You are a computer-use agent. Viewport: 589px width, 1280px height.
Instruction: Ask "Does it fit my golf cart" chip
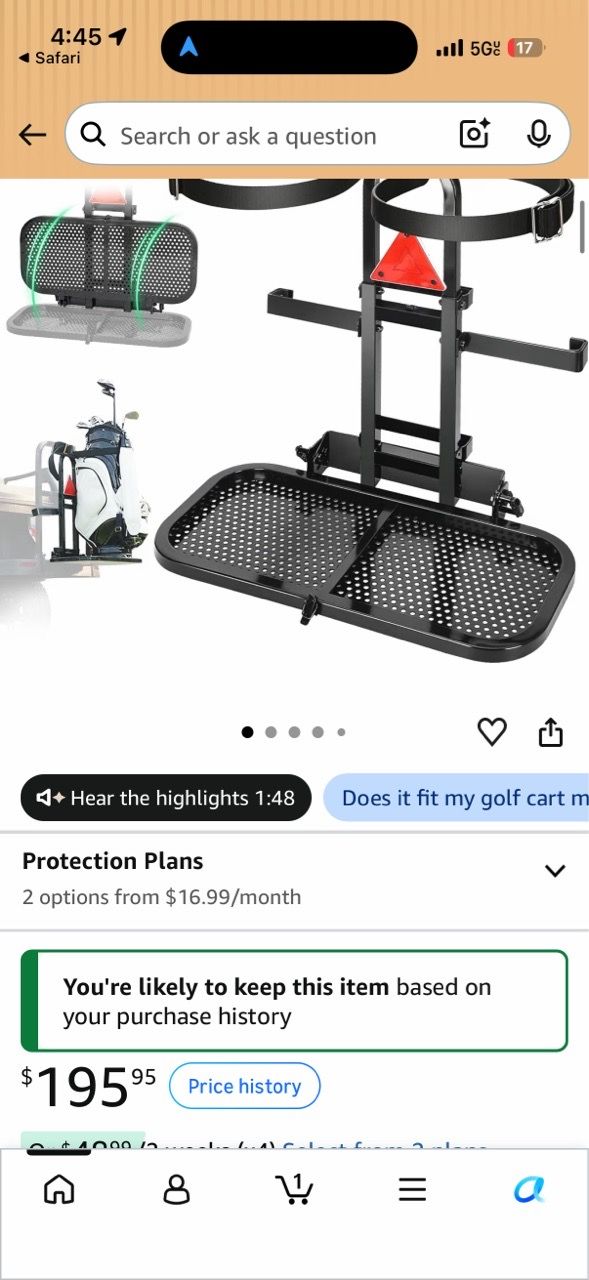(456, 798)
